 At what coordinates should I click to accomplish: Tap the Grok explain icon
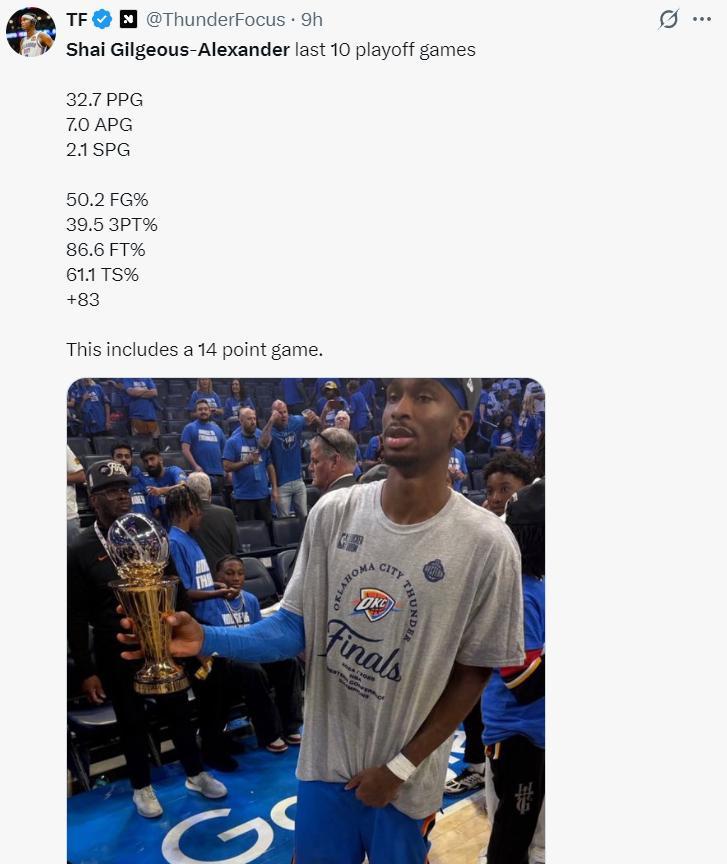click(x=669, y=19)
